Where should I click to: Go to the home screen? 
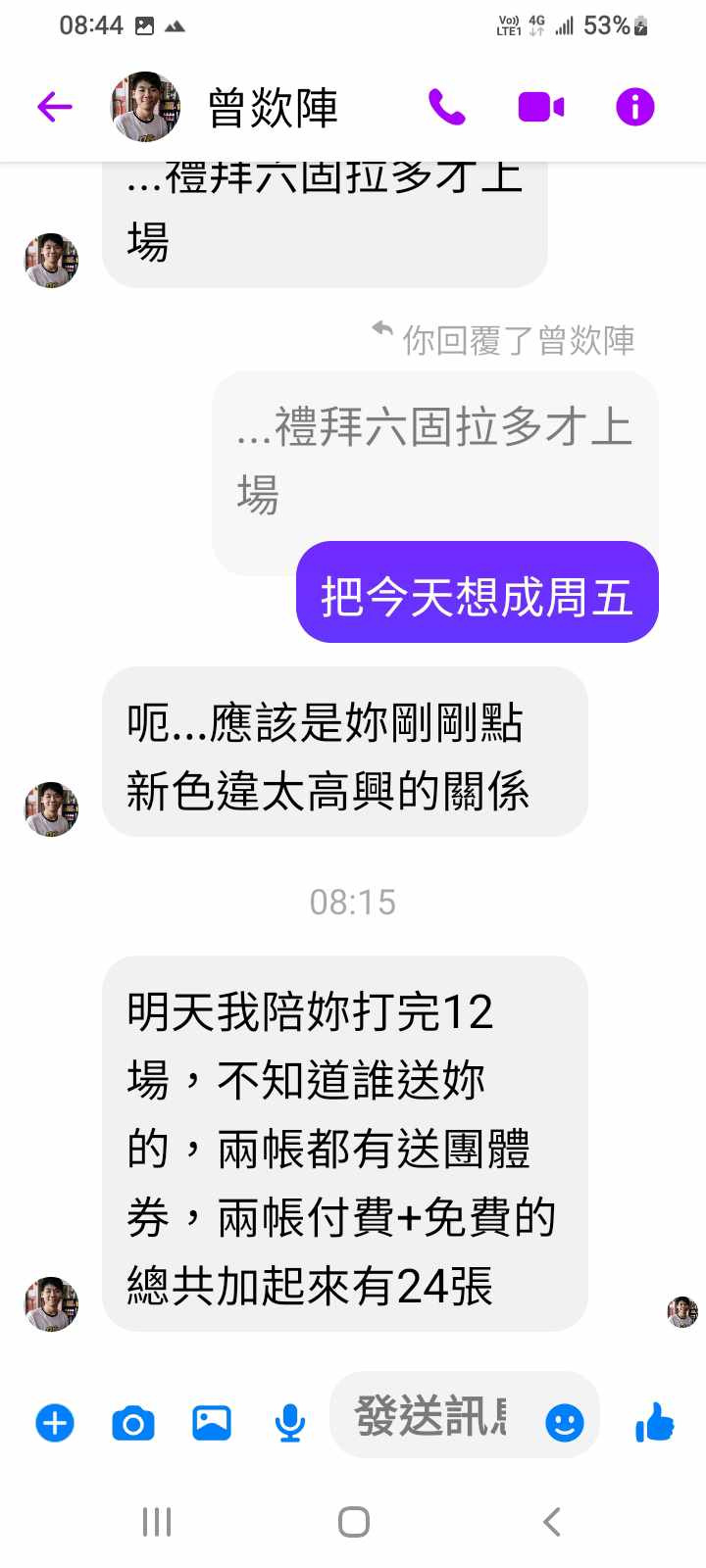[x=353, y=1522]
